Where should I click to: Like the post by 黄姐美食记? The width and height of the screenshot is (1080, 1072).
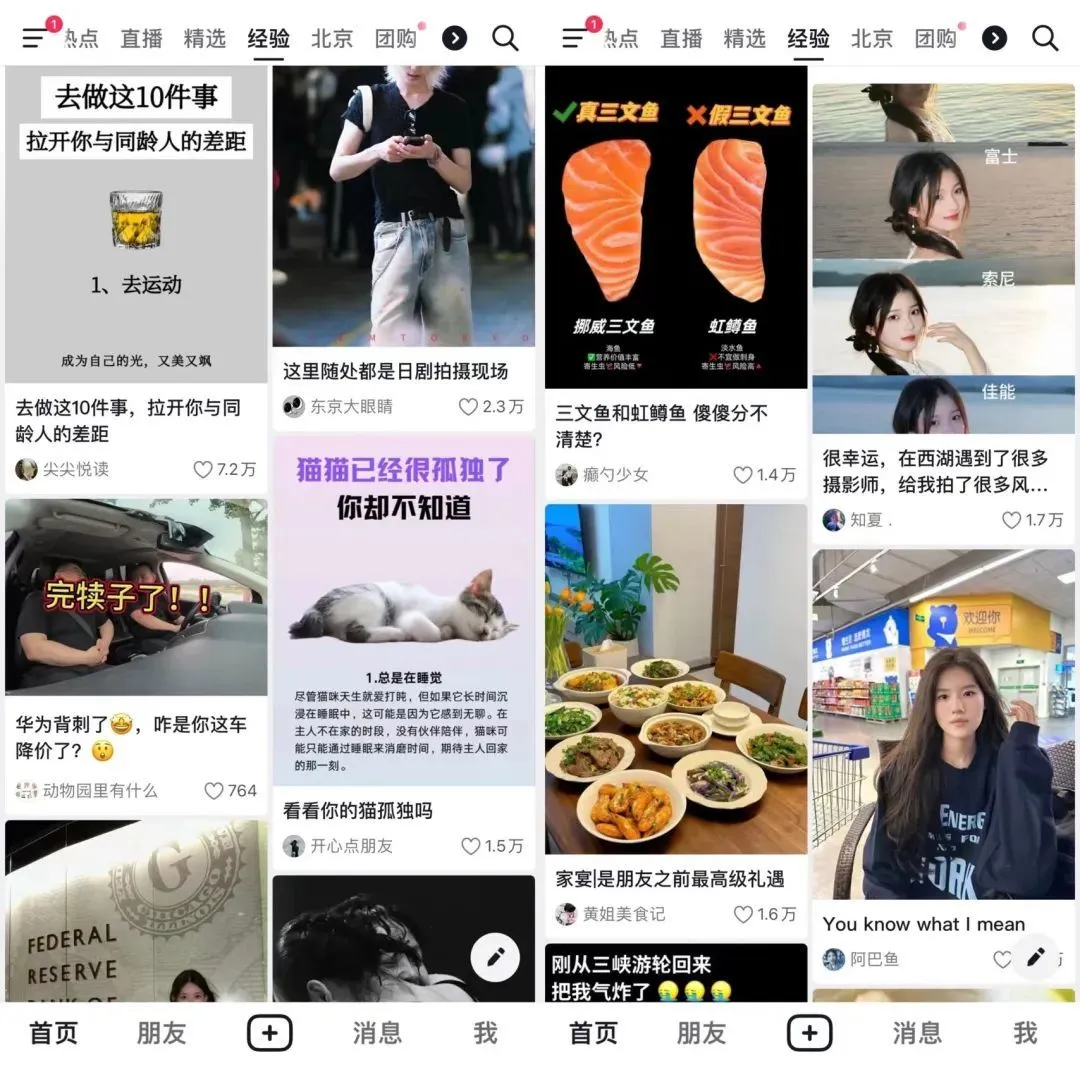pos(743,914)
